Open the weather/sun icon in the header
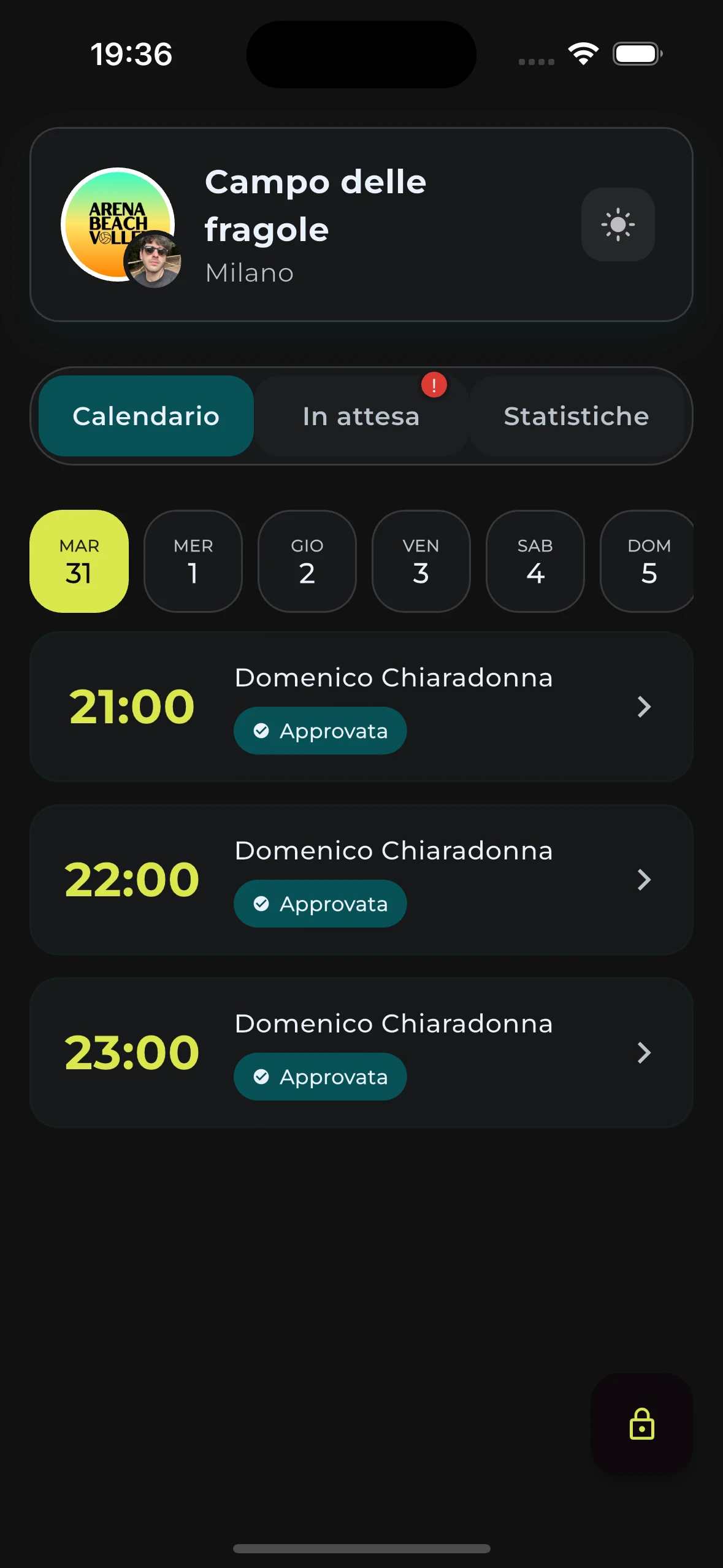Screen dimensions: 723x1568 [x=618, y=225]
